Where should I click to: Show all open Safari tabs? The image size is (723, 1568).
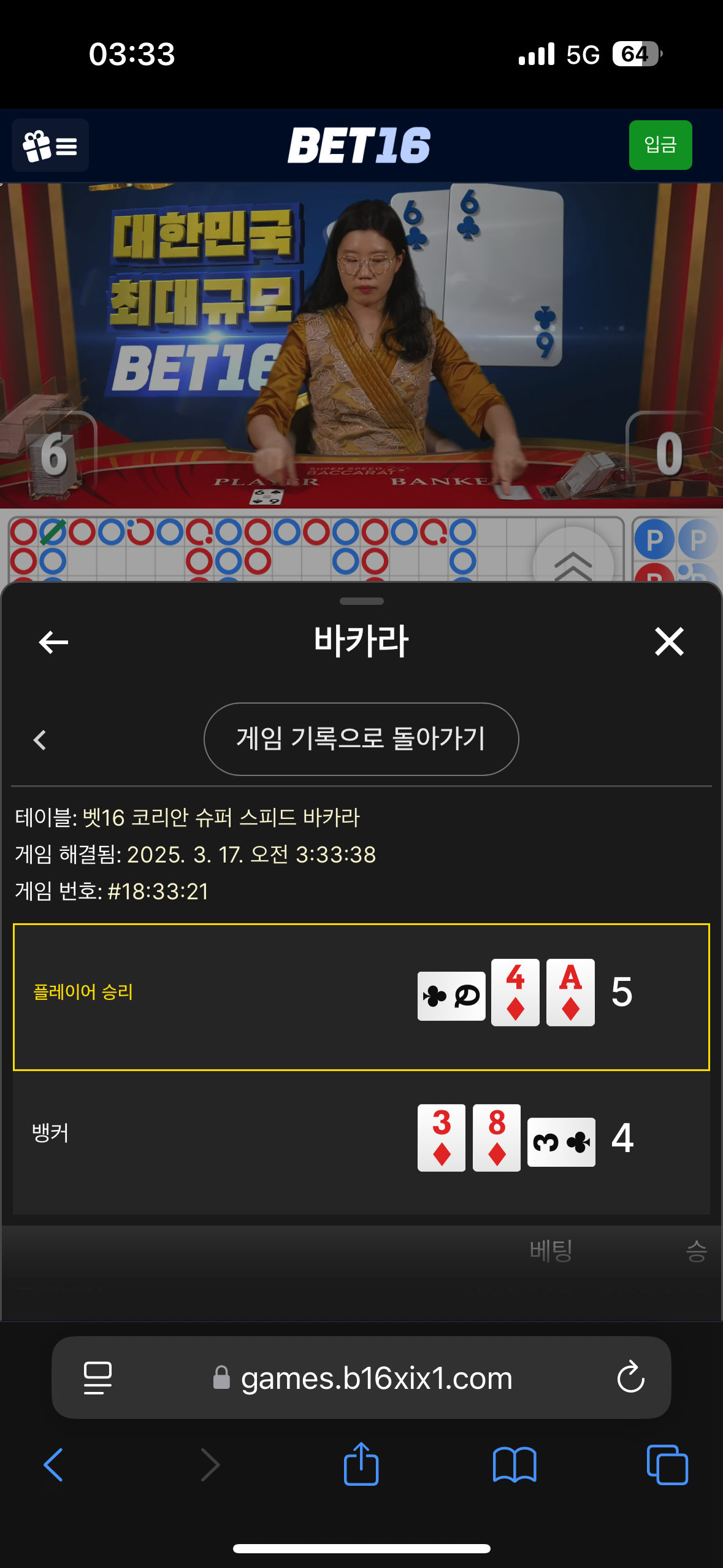tap(667, 1465)
